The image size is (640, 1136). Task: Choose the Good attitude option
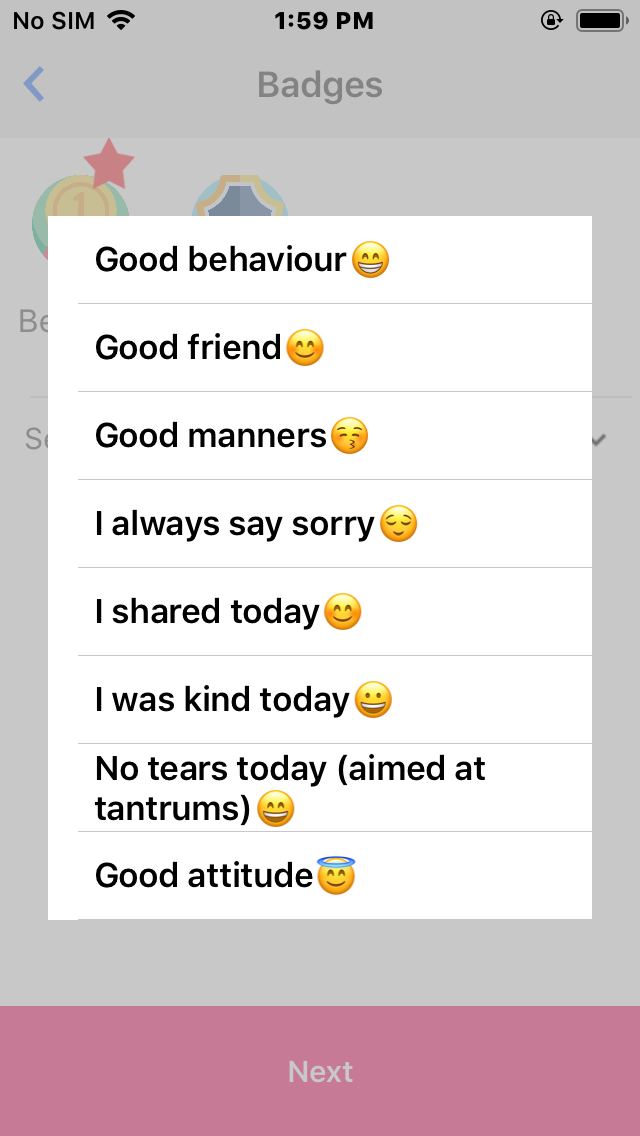(320, 876)
